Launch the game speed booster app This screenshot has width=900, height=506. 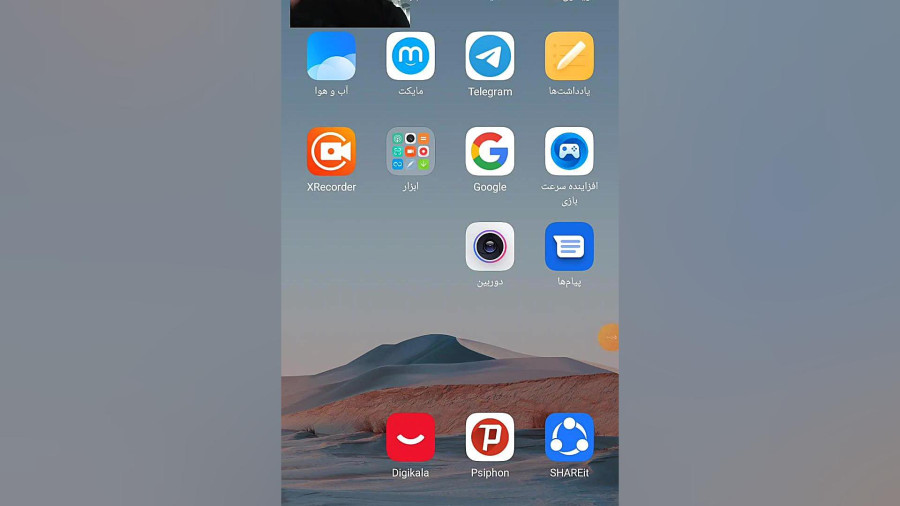569,151
